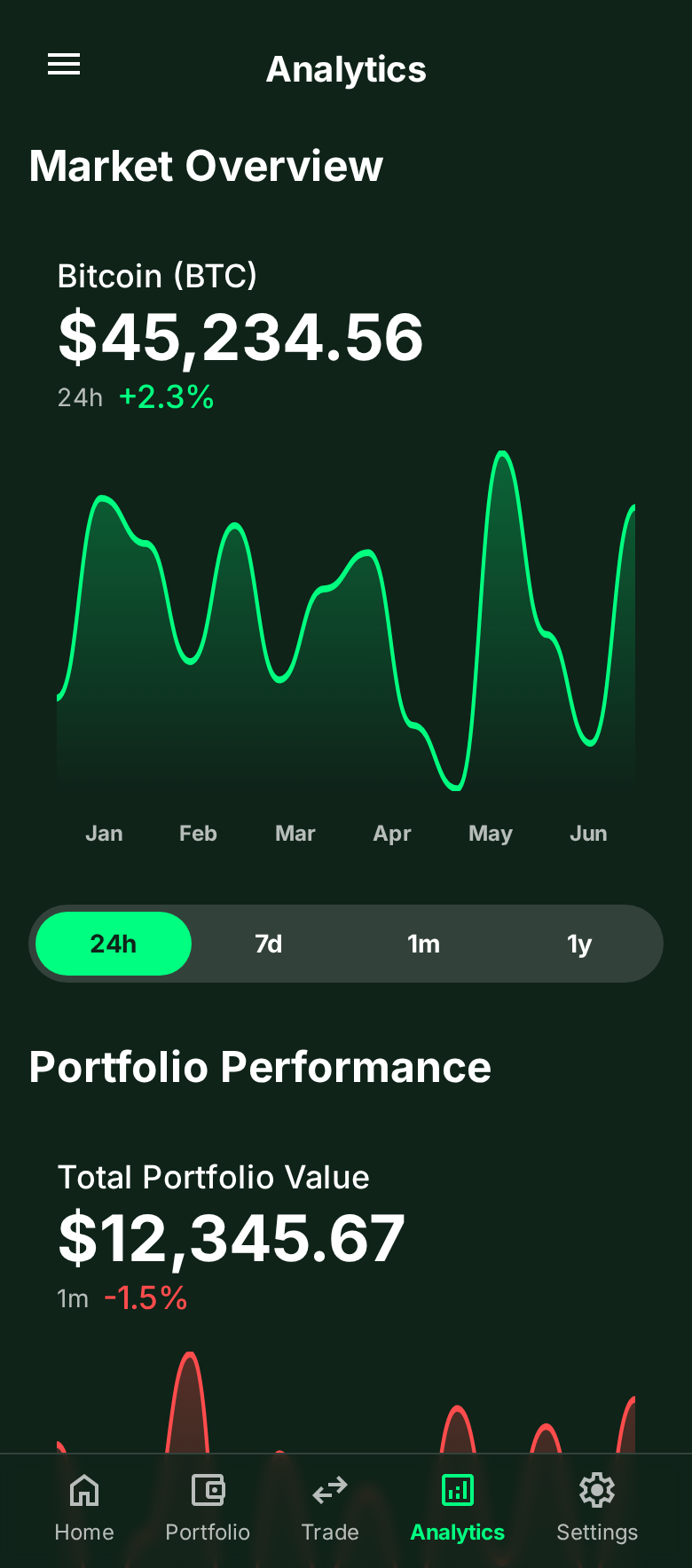The height and width of the screenshot is (1568, 692).
Task: Tap the $45,234.56 Bitcoin price
Action: click(x=241, y=336)
